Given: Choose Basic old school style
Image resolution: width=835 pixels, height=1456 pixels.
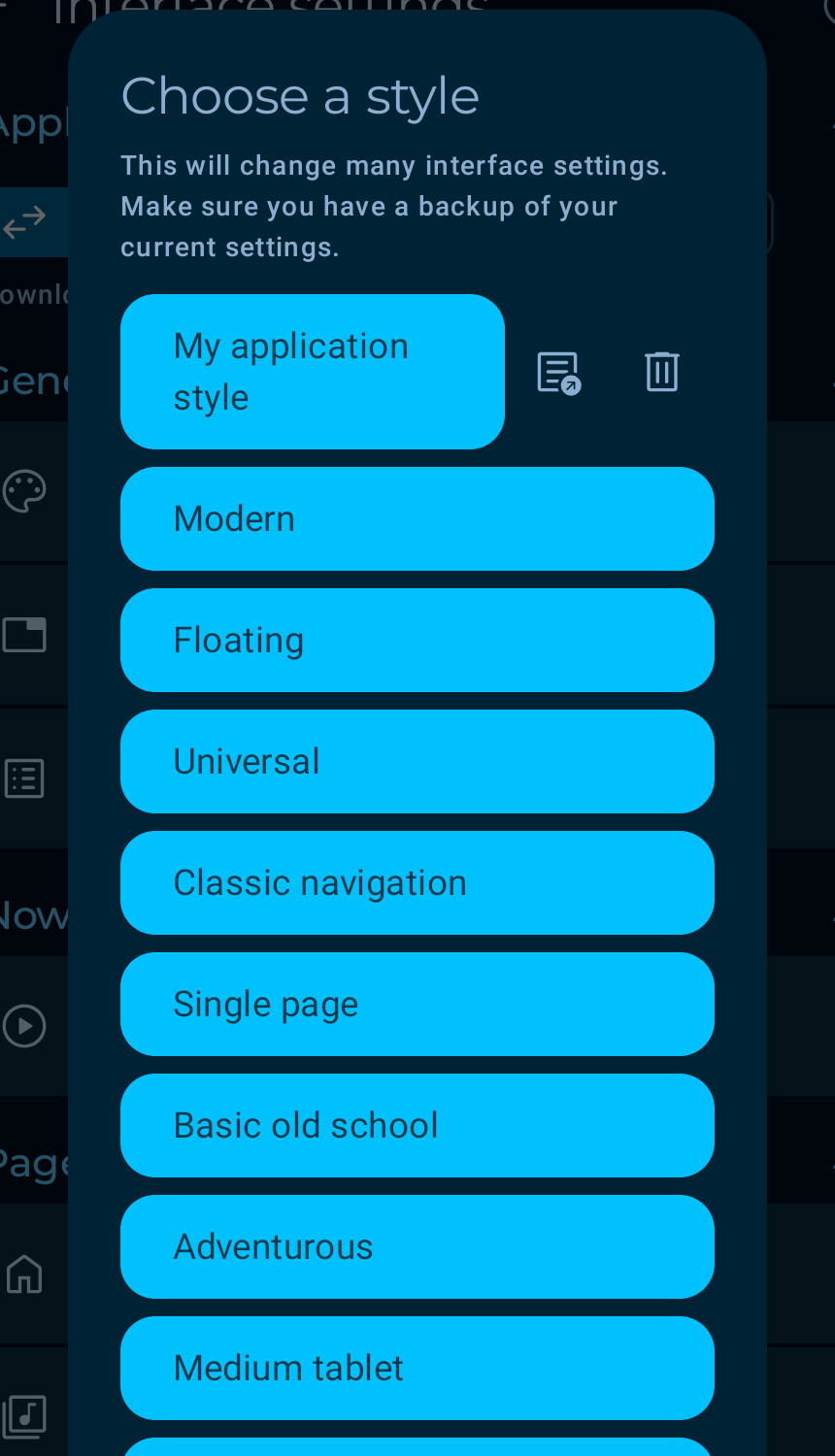Looking at the screenshot, I should pyautogui.click(x=417, y=1126).
